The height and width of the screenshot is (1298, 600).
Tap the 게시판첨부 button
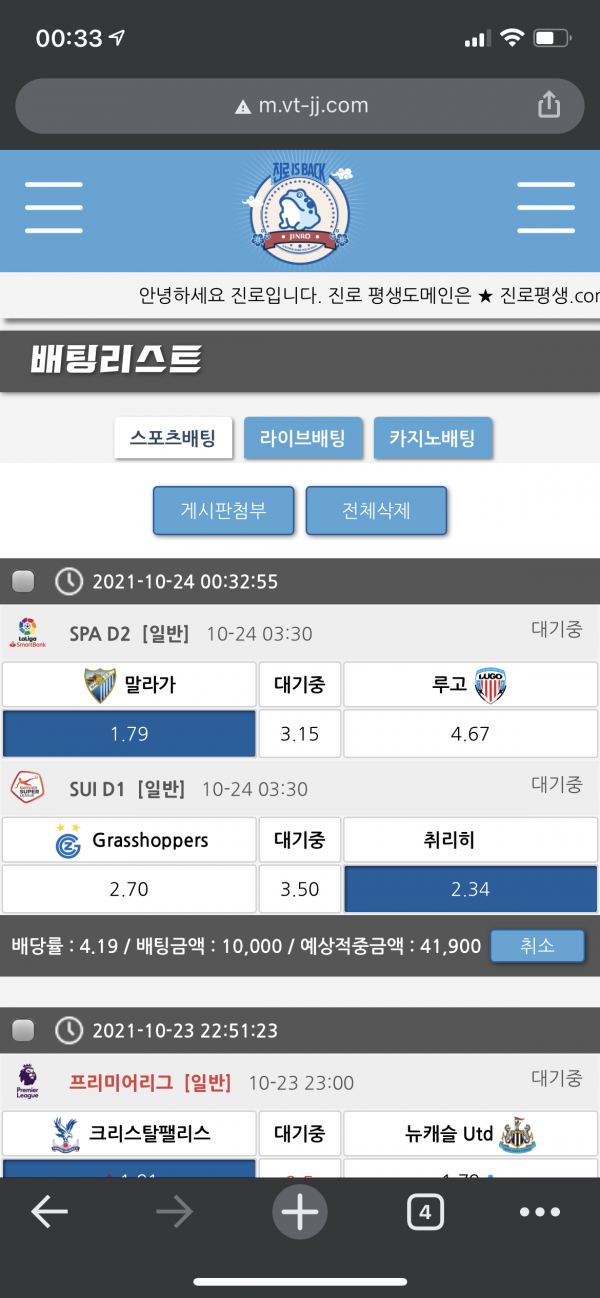[x=223, y=511]
